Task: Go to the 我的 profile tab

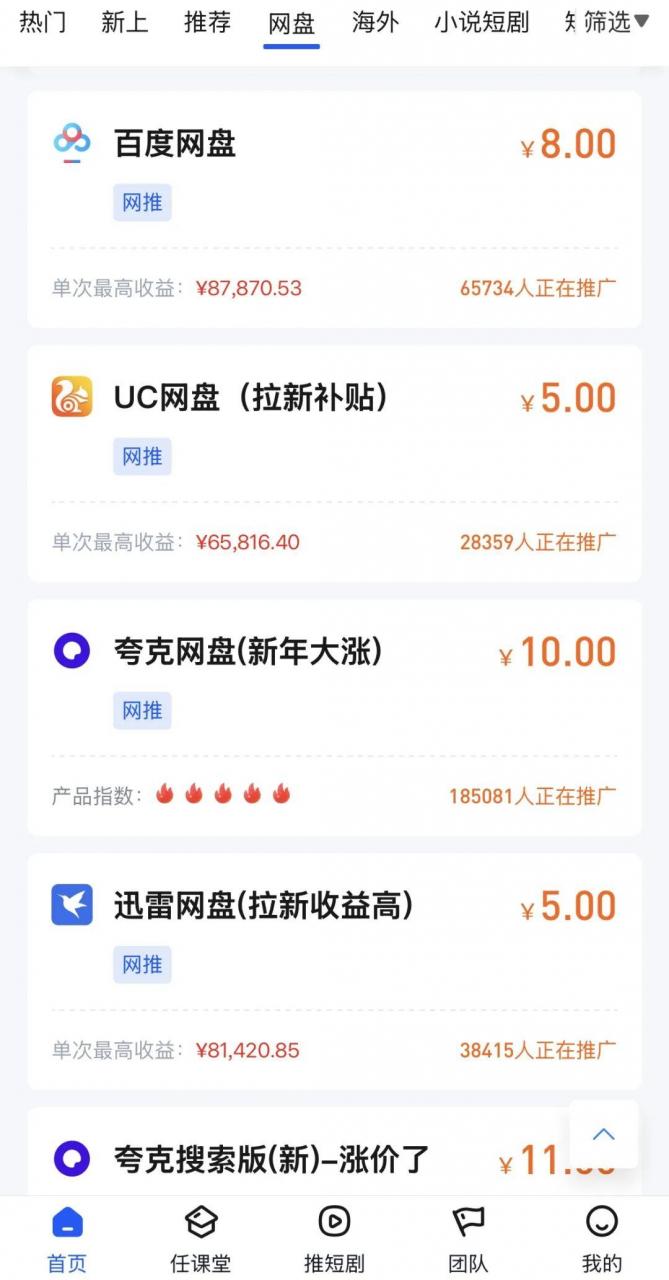Action: point(602,1240)
